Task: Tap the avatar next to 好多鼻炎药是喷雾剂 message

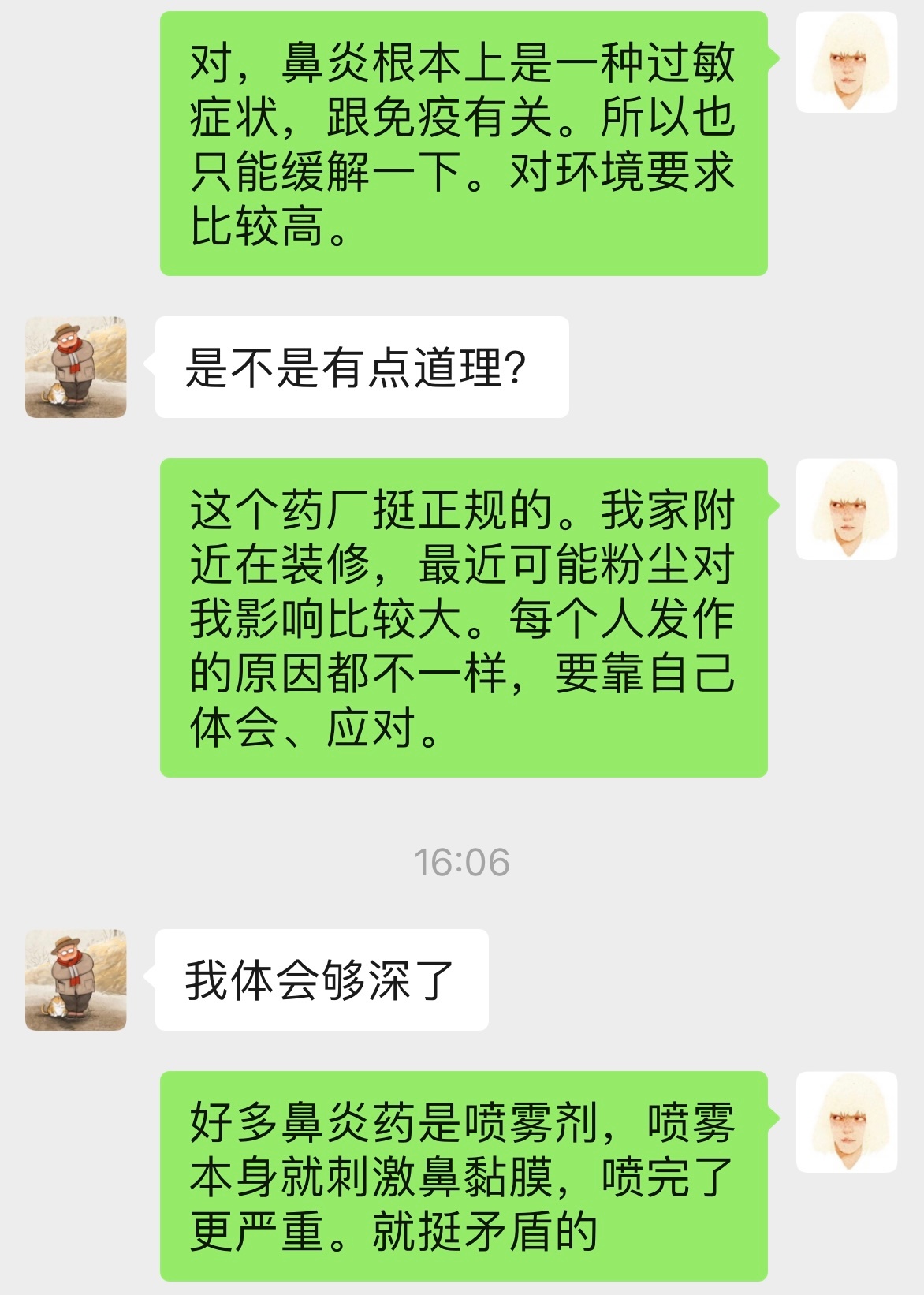Action: click(x=846, y=1121)
